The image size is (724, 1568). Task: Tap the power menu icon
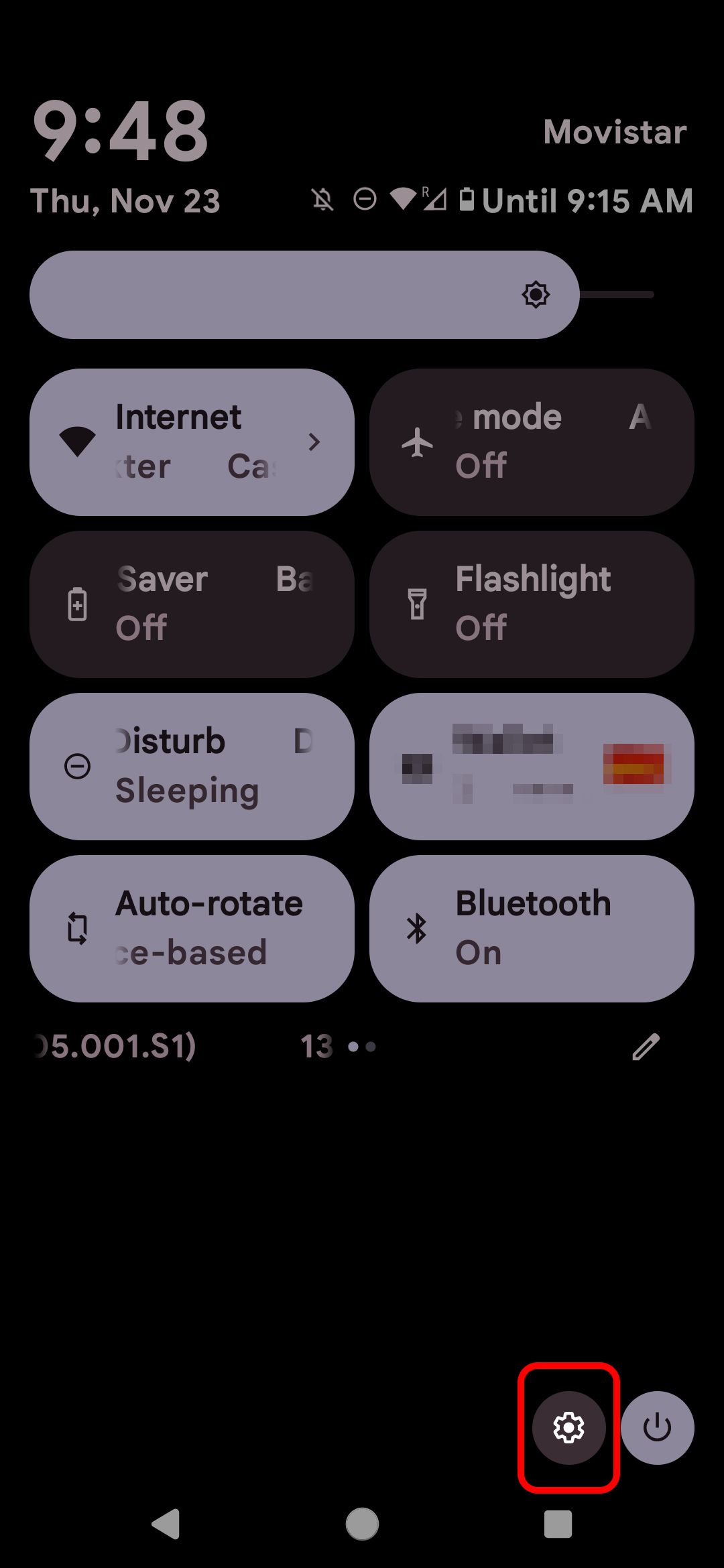point(656,1427)
